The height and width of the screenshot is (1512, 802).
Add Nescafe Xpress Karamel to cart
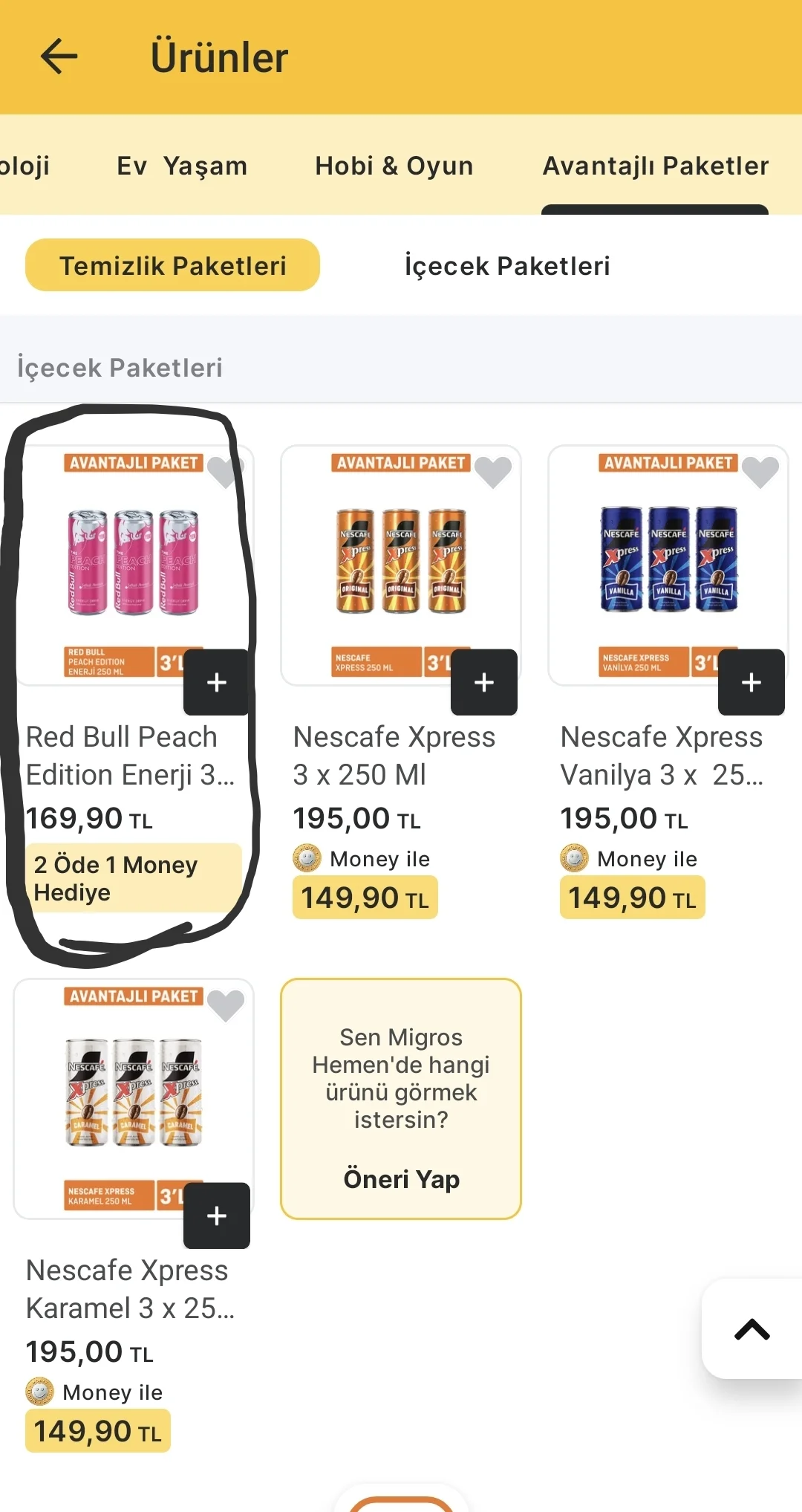point(216,1216)
